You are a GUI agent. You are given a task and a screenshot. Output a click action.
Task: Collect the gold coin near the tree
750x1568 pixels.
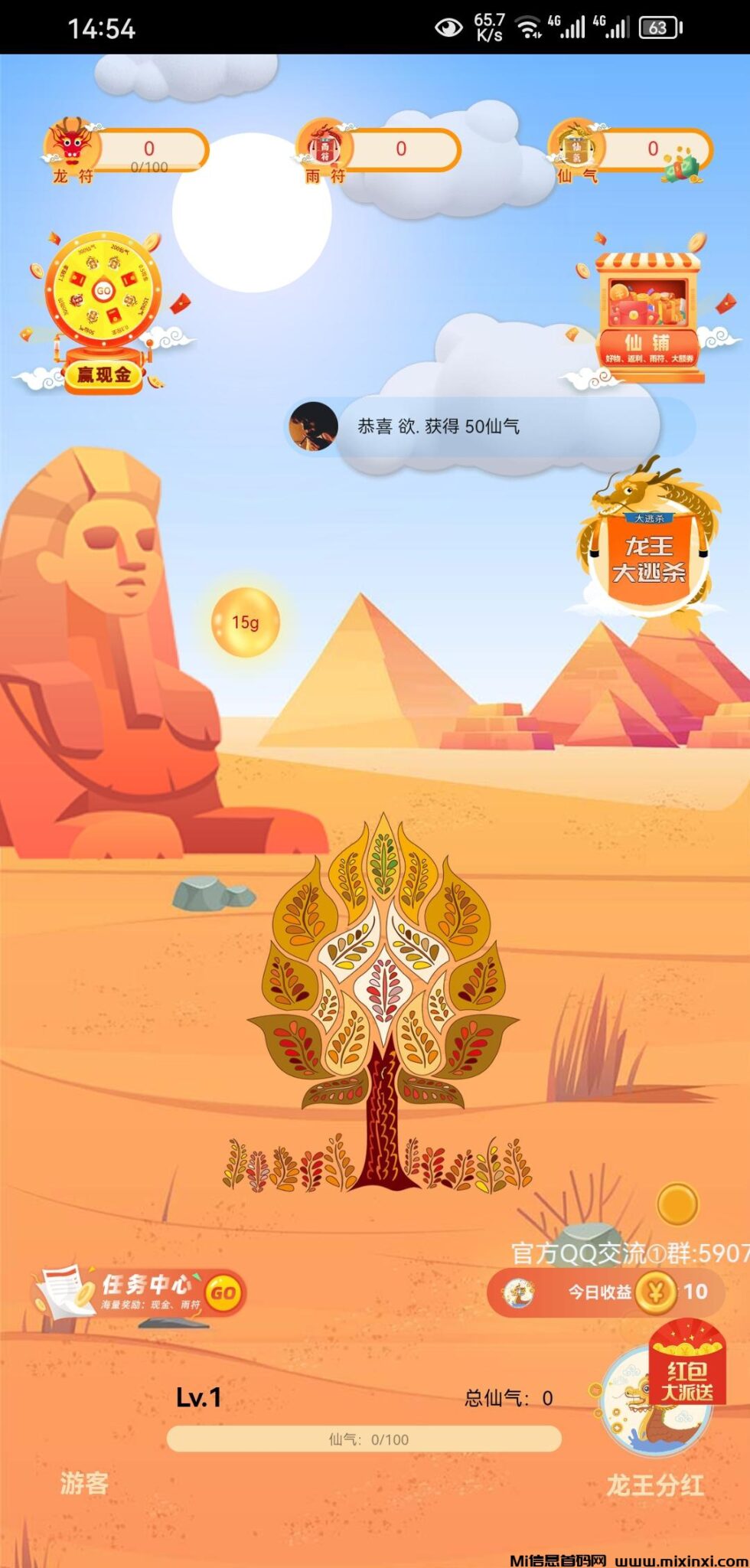pos(677,1204)
